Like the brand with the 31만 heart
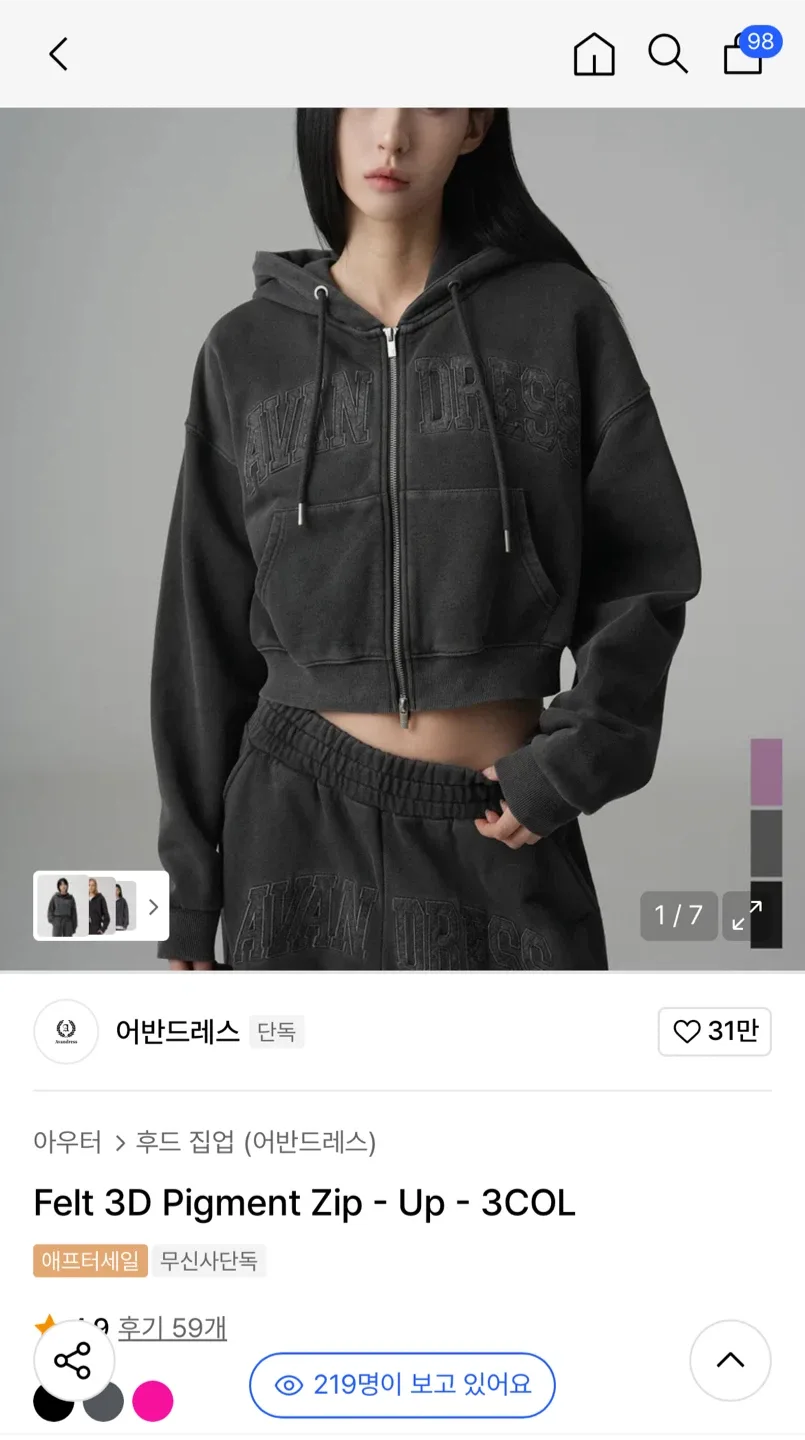 pyautogui.click(x=714, y=1031)
